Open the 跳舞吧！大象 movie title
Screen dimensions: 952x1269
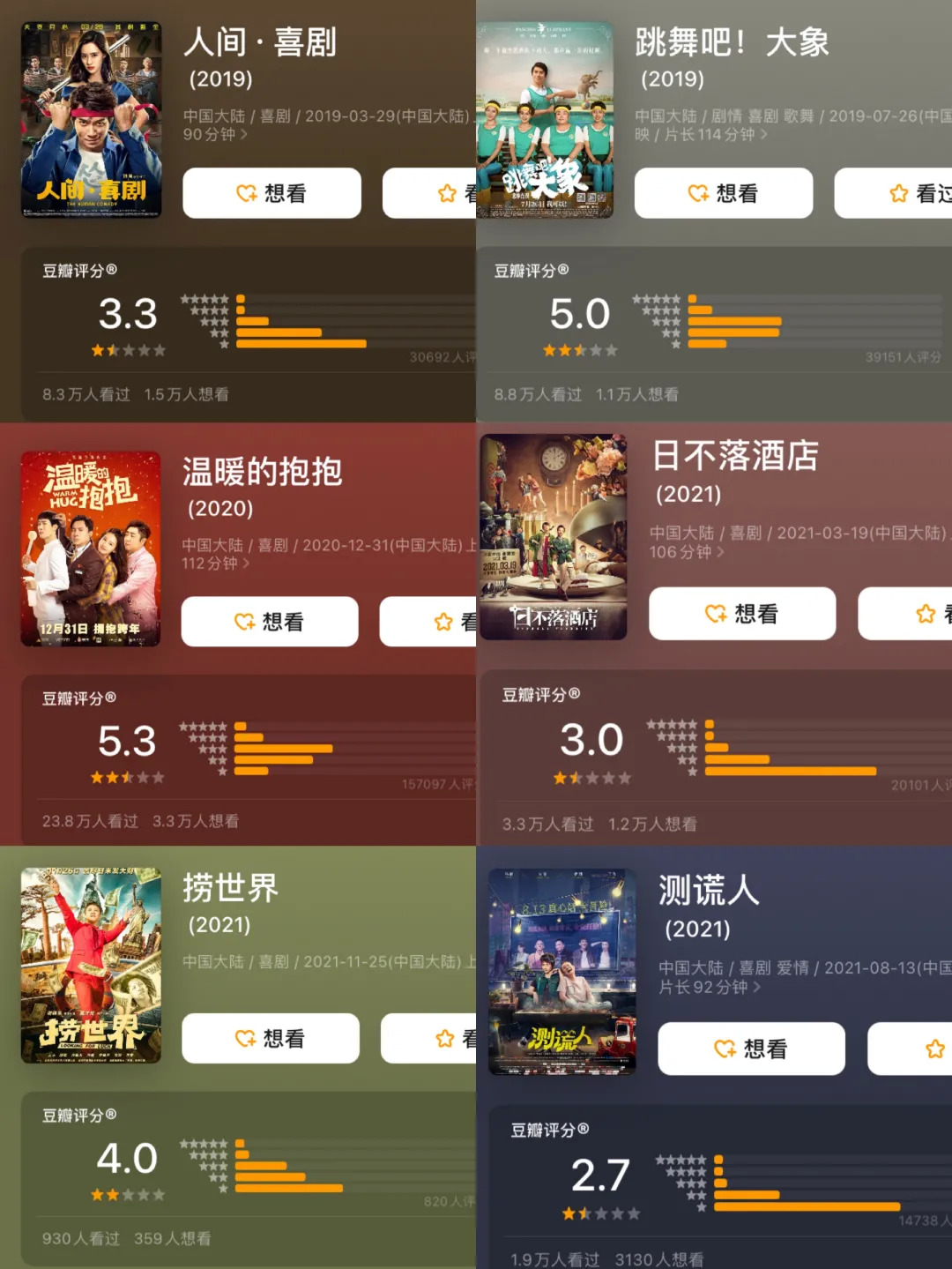pyautogui.click(x=733, y=42)
